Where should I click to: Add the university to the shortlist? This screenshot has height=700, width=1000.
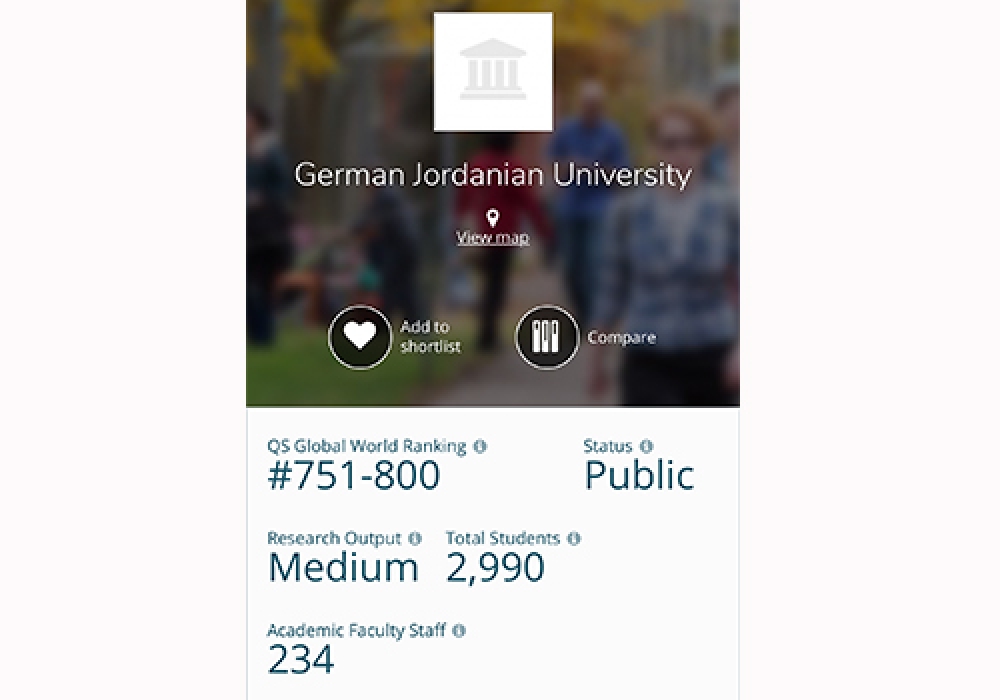tap(360, 338)
